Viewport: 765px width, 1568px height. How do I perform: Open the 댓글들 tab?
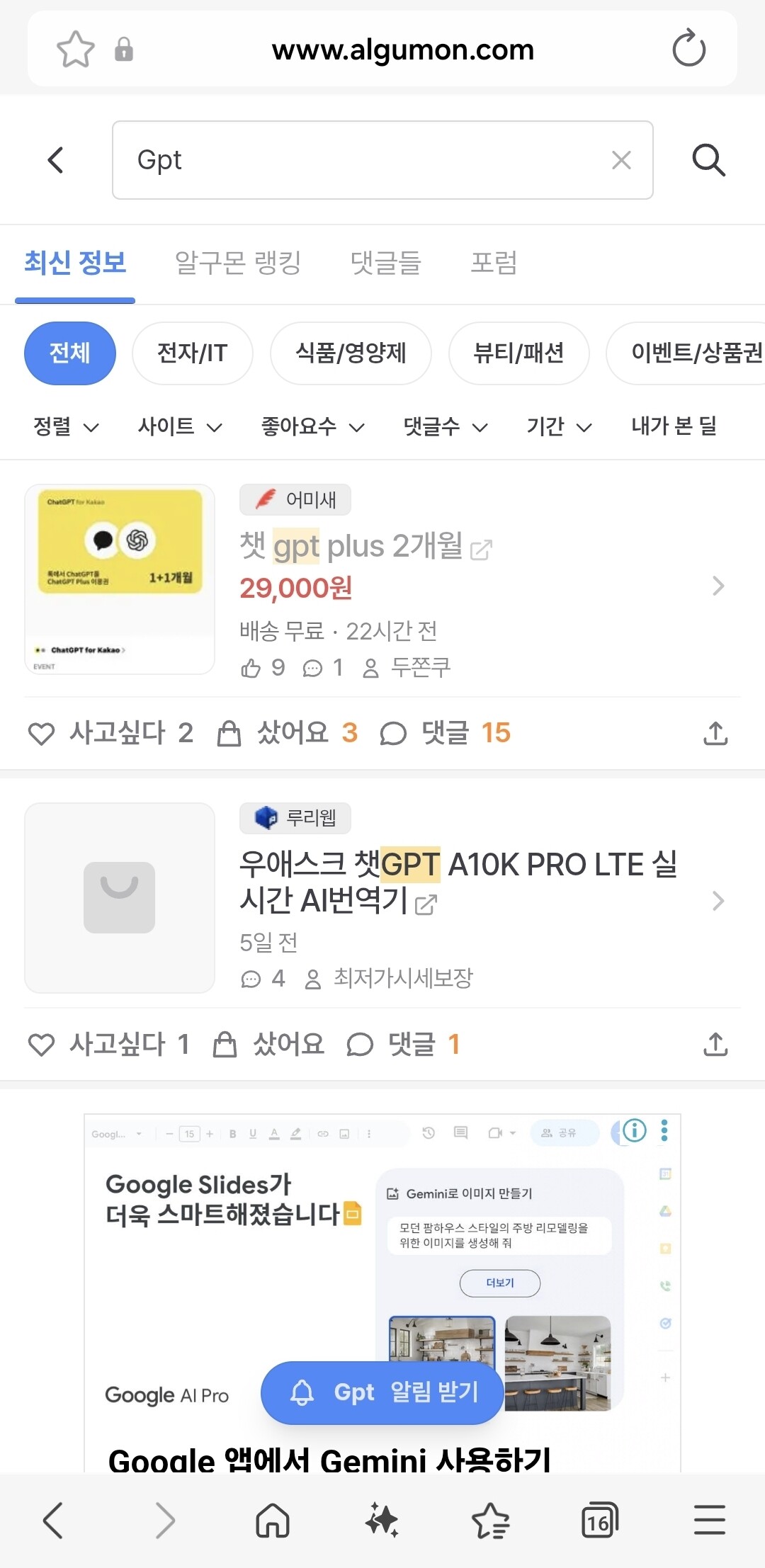pyautogui.click(x=386, y=263)
